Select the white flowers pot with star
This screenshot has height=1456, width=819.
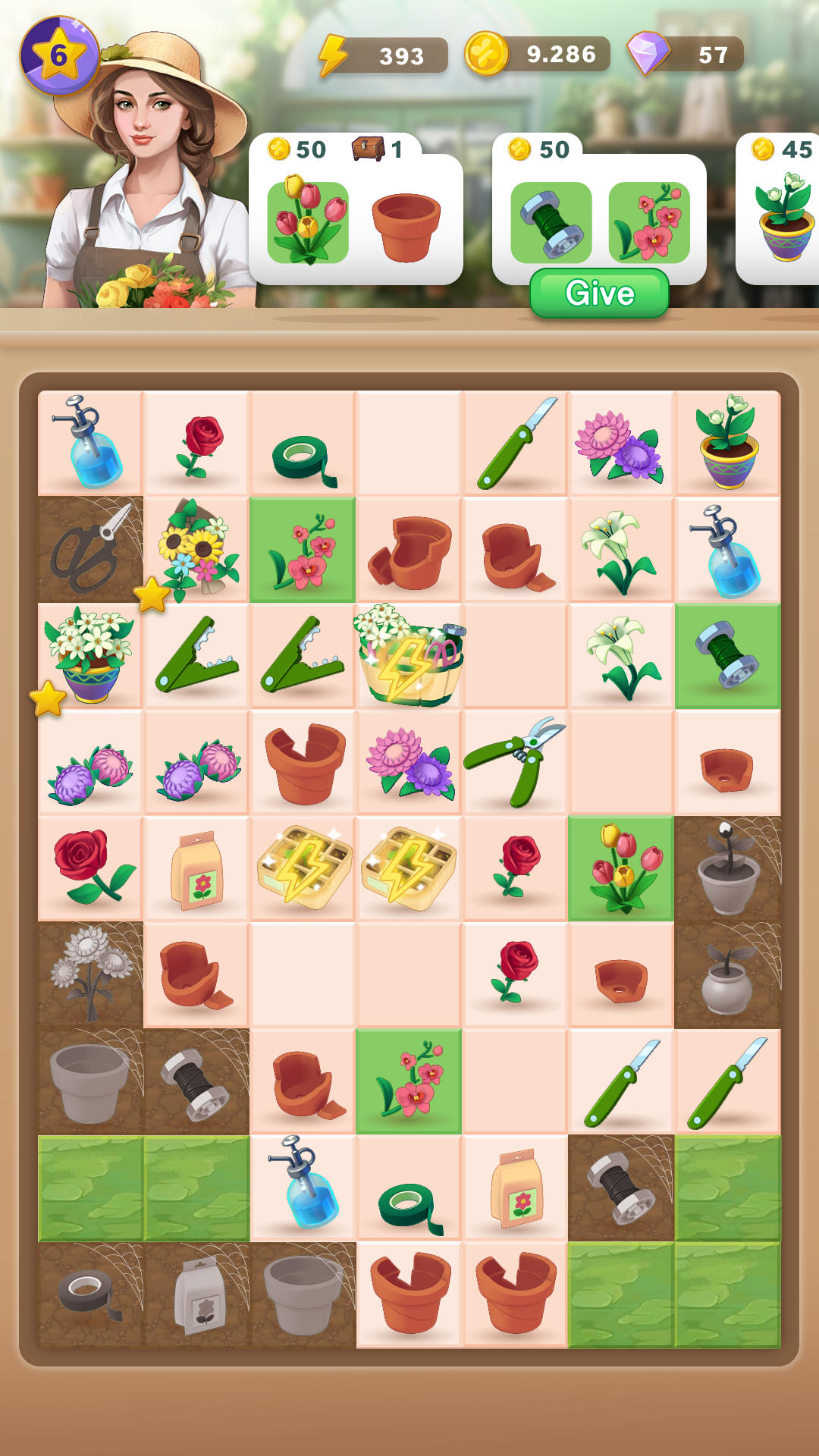tap(89, 654)
